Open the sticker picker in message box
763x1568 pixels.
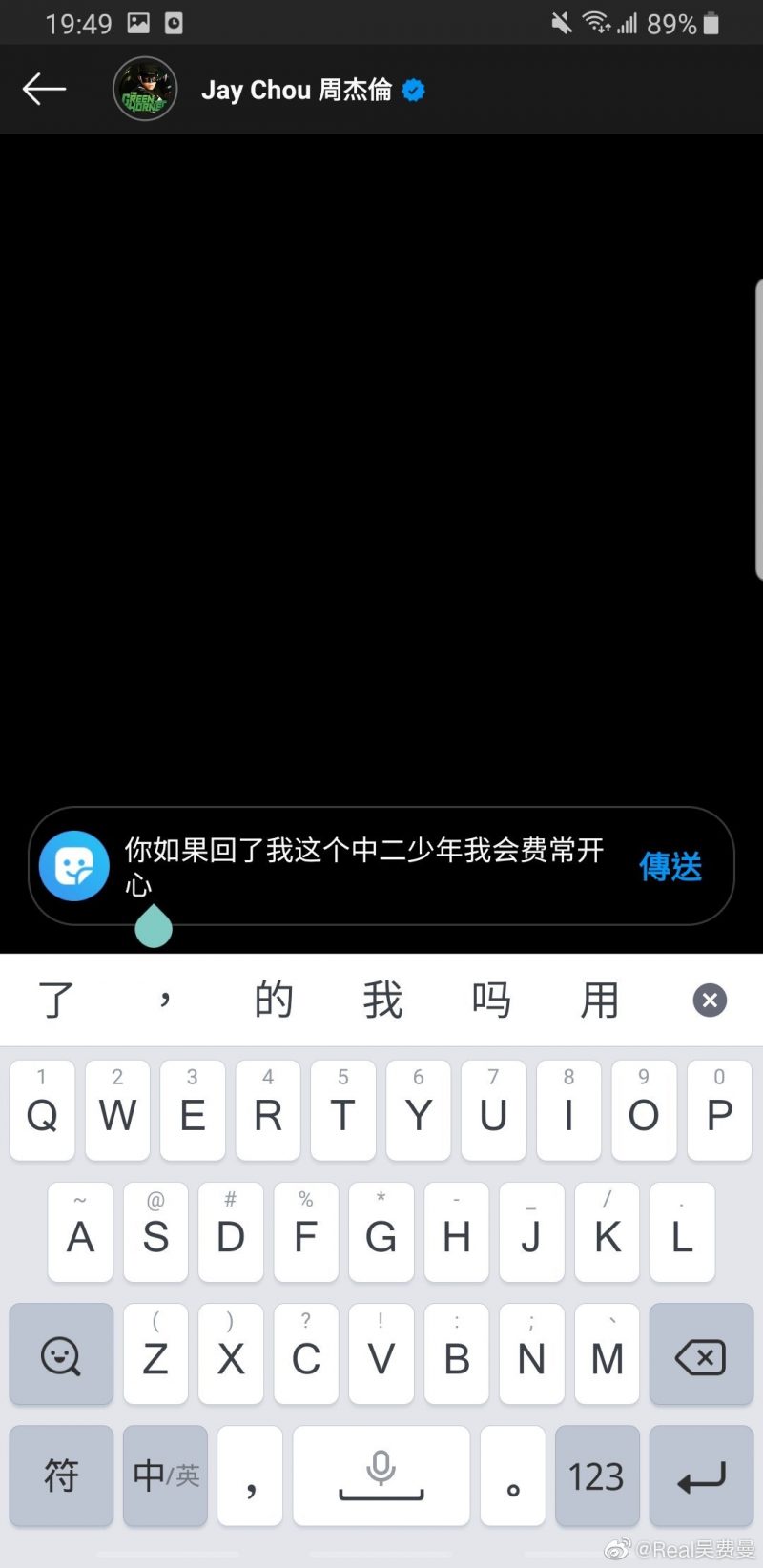(73, 866)
